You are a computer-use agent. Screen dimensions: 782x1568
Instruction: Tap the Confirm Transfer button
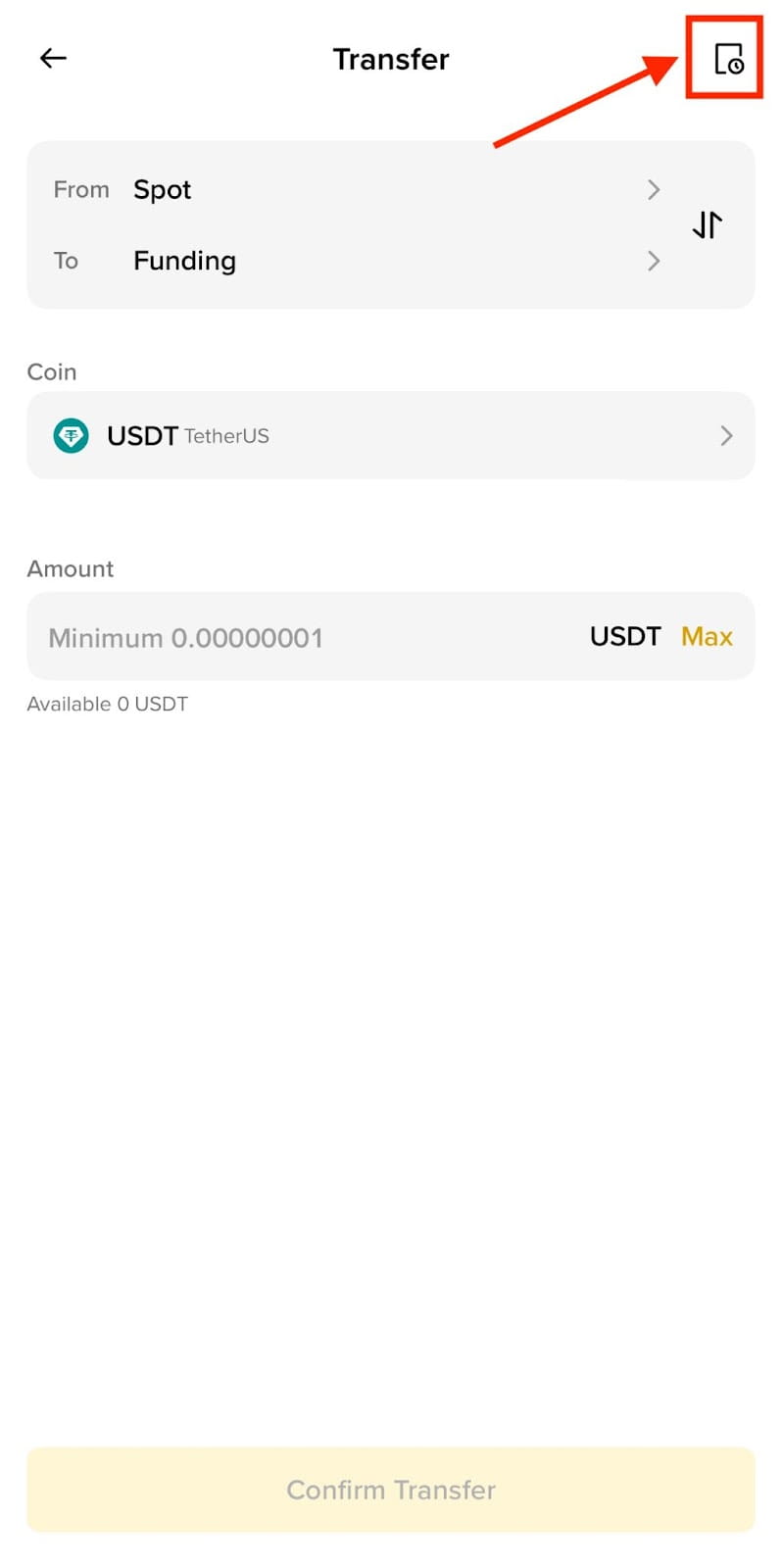tap(390, 1490)
